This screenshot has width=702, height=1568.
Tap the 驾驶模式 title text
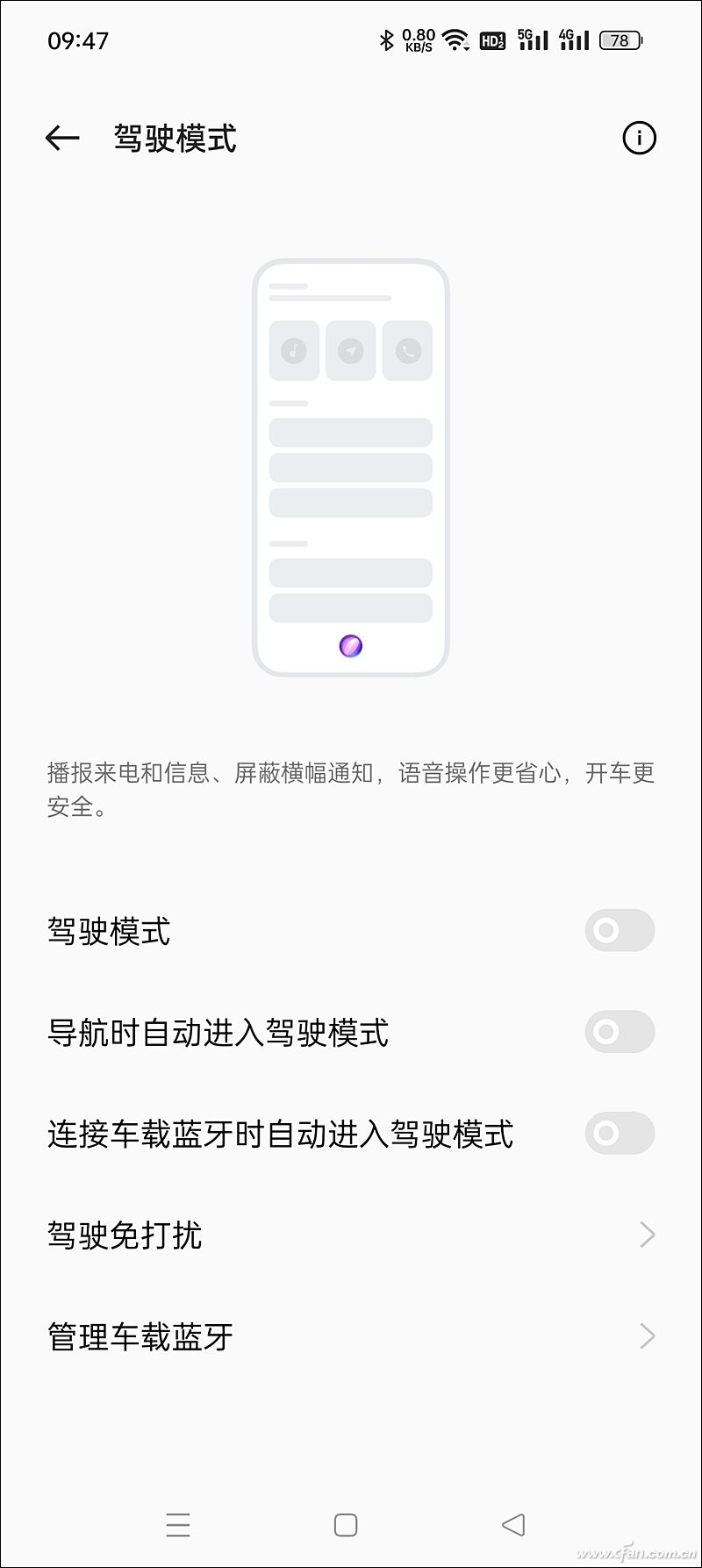click(174, 139)
